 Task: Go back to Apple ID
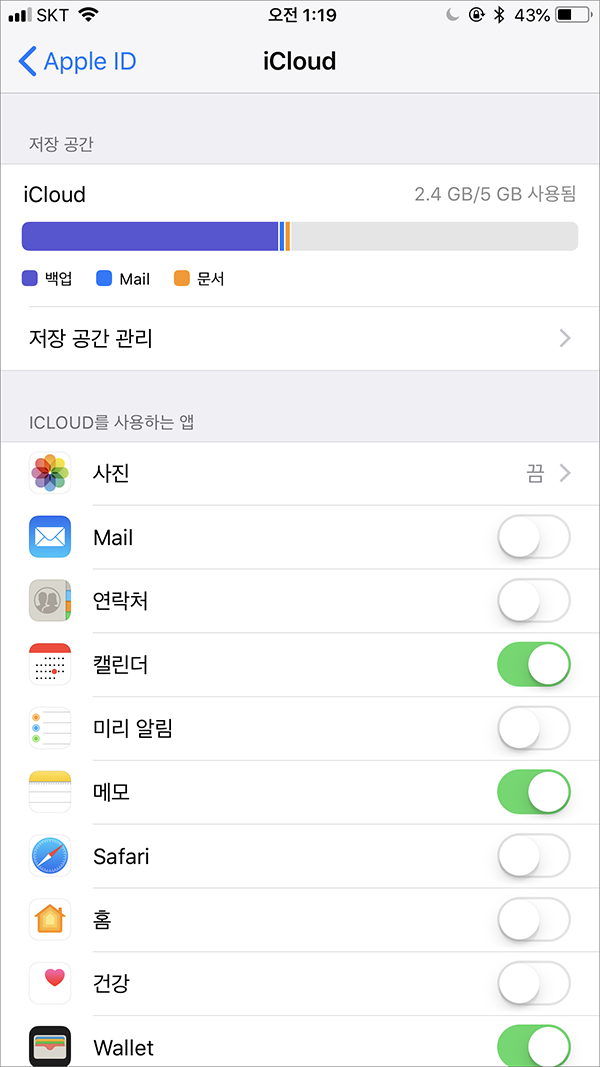tap(78, 61)
